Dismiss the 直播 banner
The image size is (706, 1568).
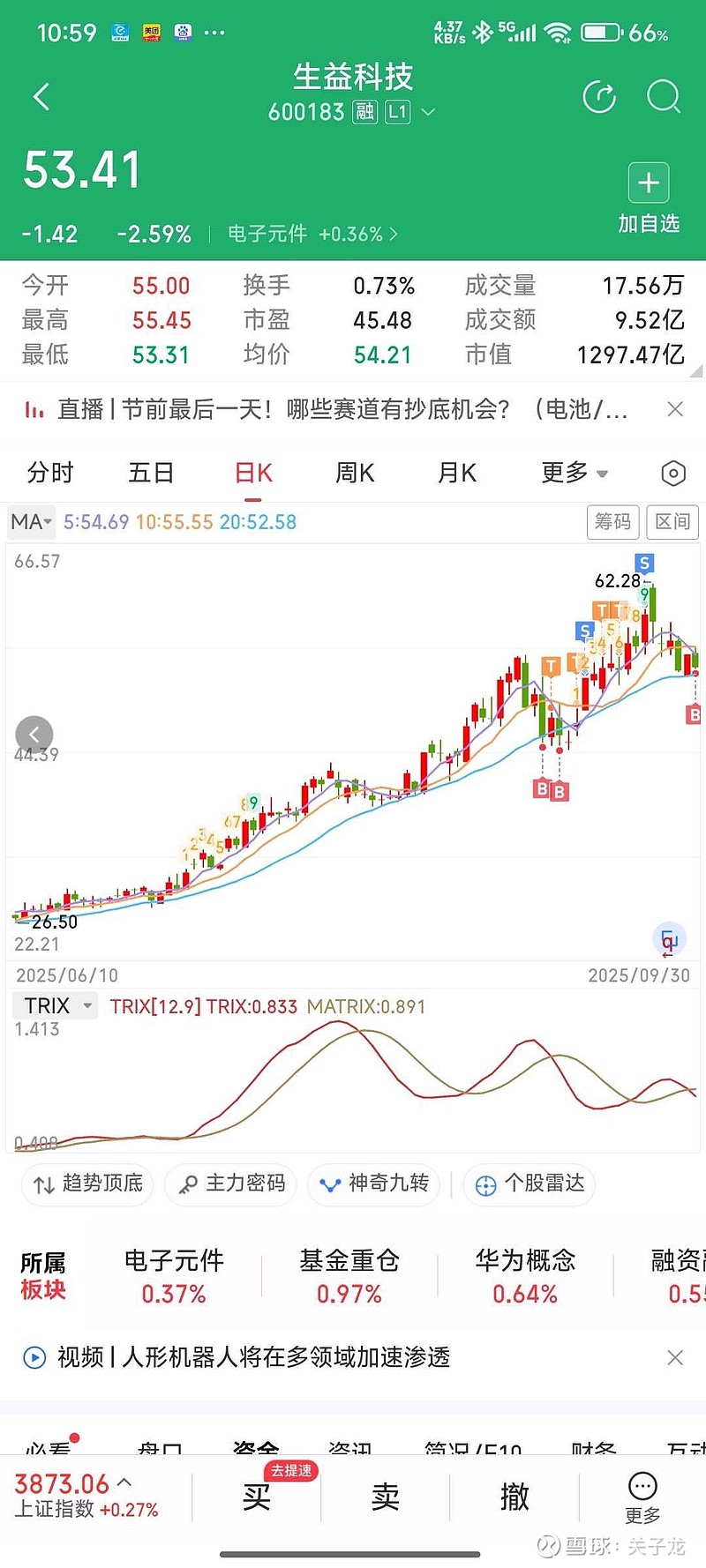(x=675, y=409)
